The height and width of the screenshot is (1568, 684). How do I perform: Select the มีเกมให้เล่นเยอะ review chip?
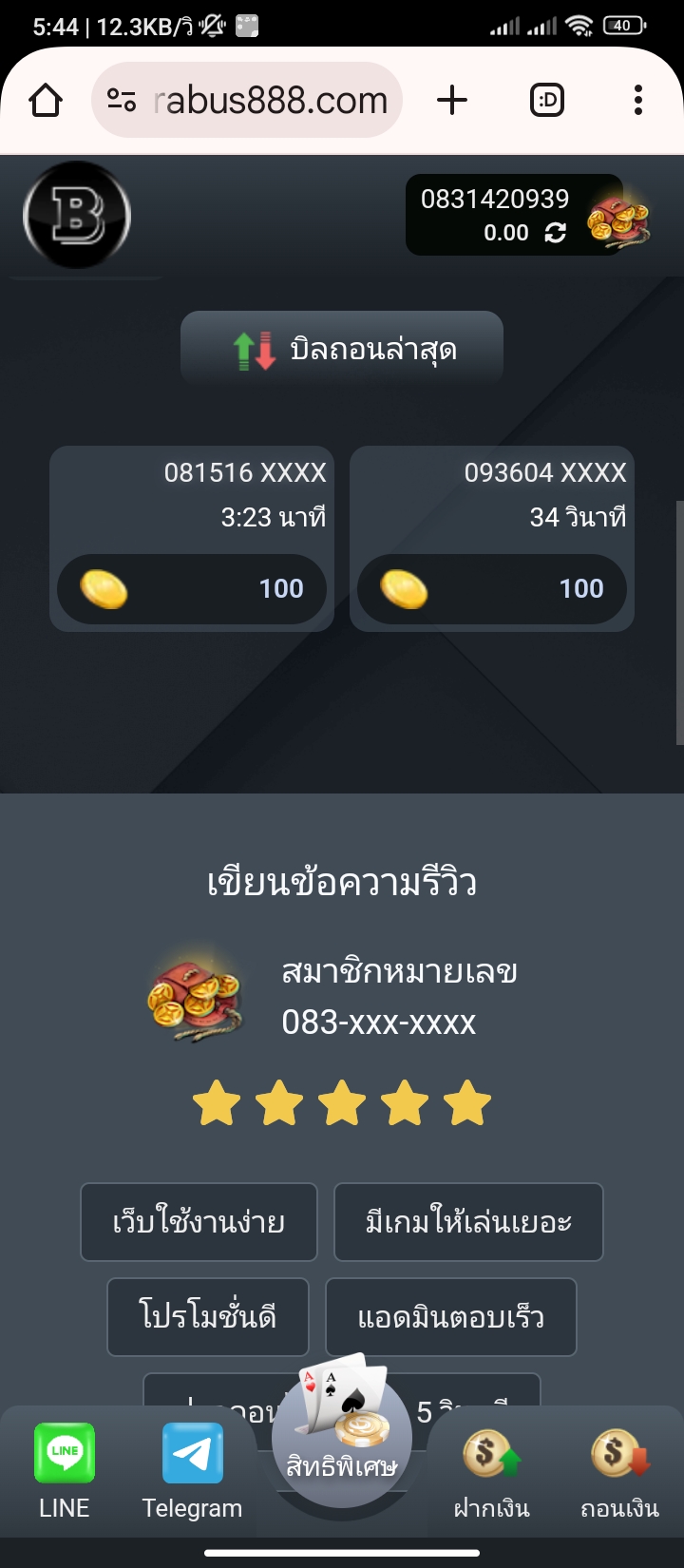(x=468, y=1221)
